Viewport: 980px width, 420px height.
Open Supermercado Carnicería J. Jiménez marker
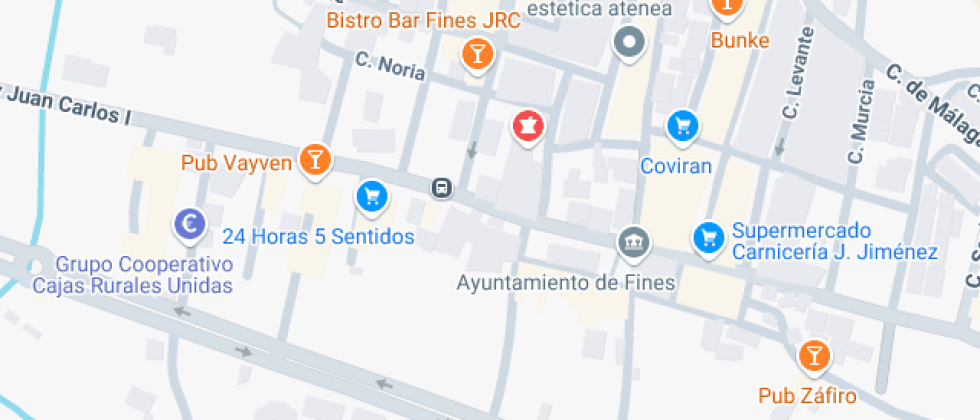pyautogui.click(x=709, y=238)
